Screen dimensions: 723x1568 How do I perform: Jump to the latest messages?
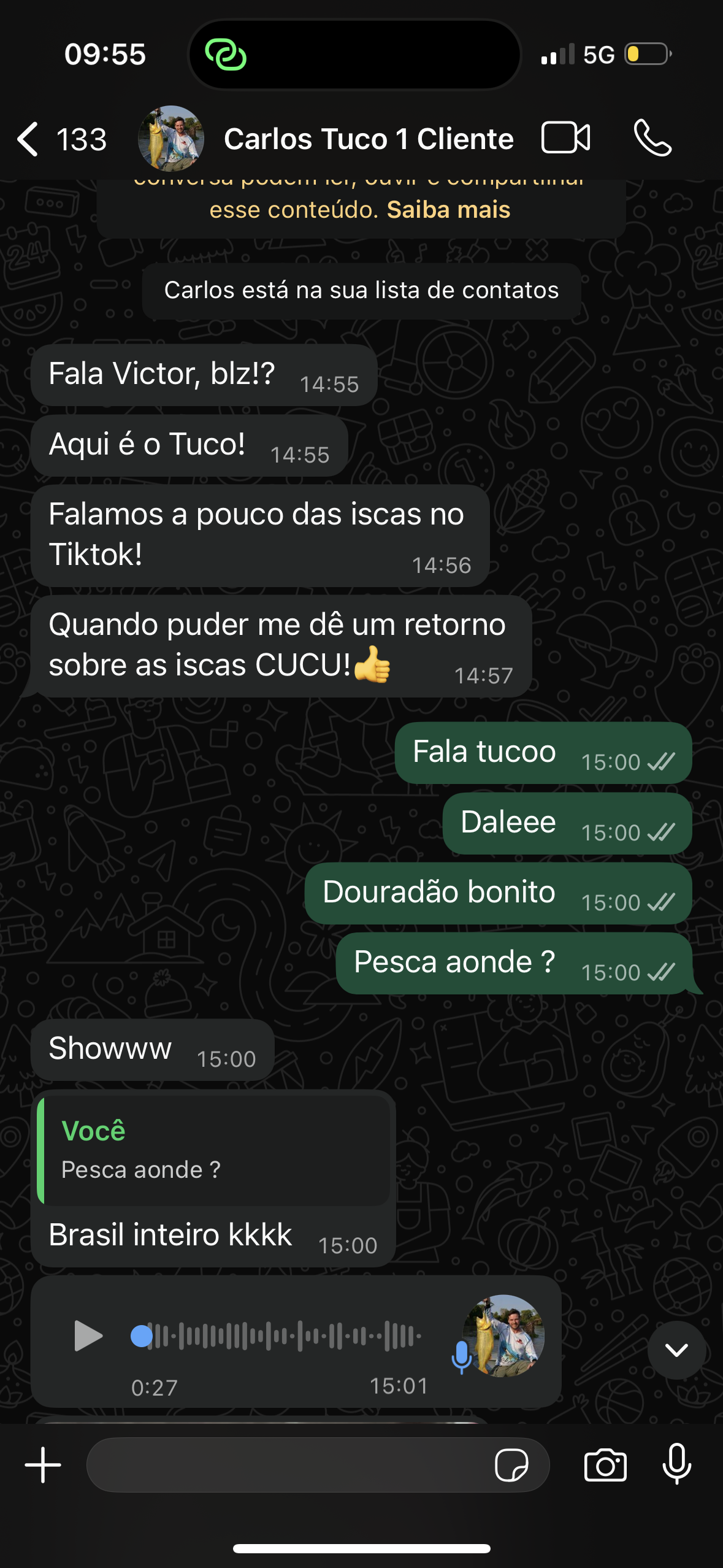point(676,1350)
